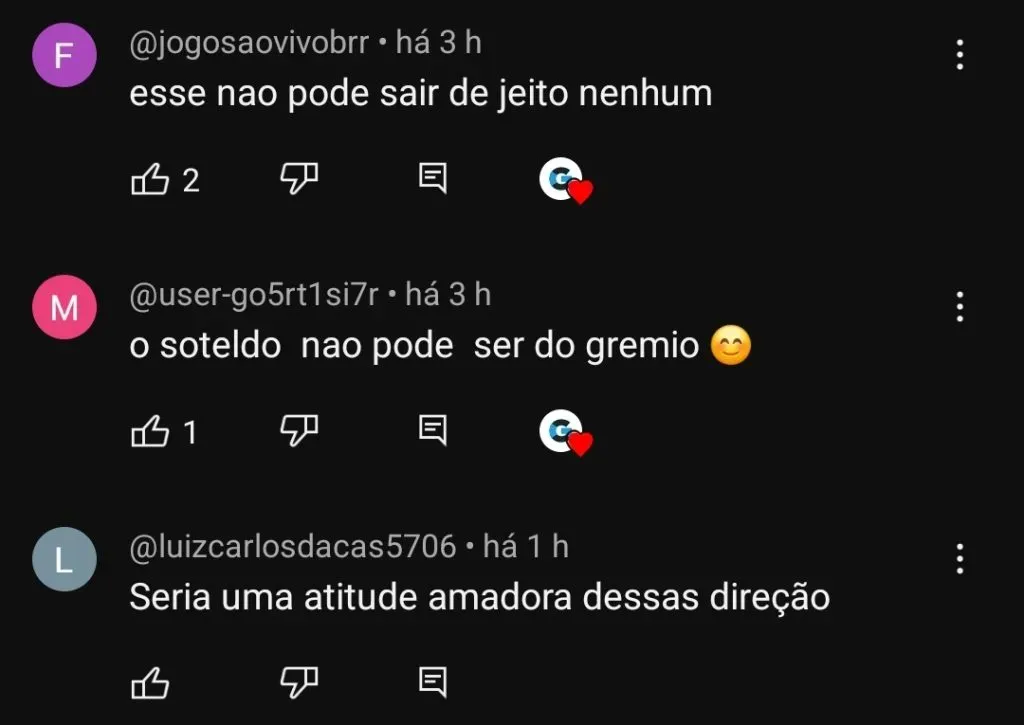Open the @luizcarlosdacas5706 profile avatar
The height and width of the screenshot is (725, 1024).
coord(64,559)
